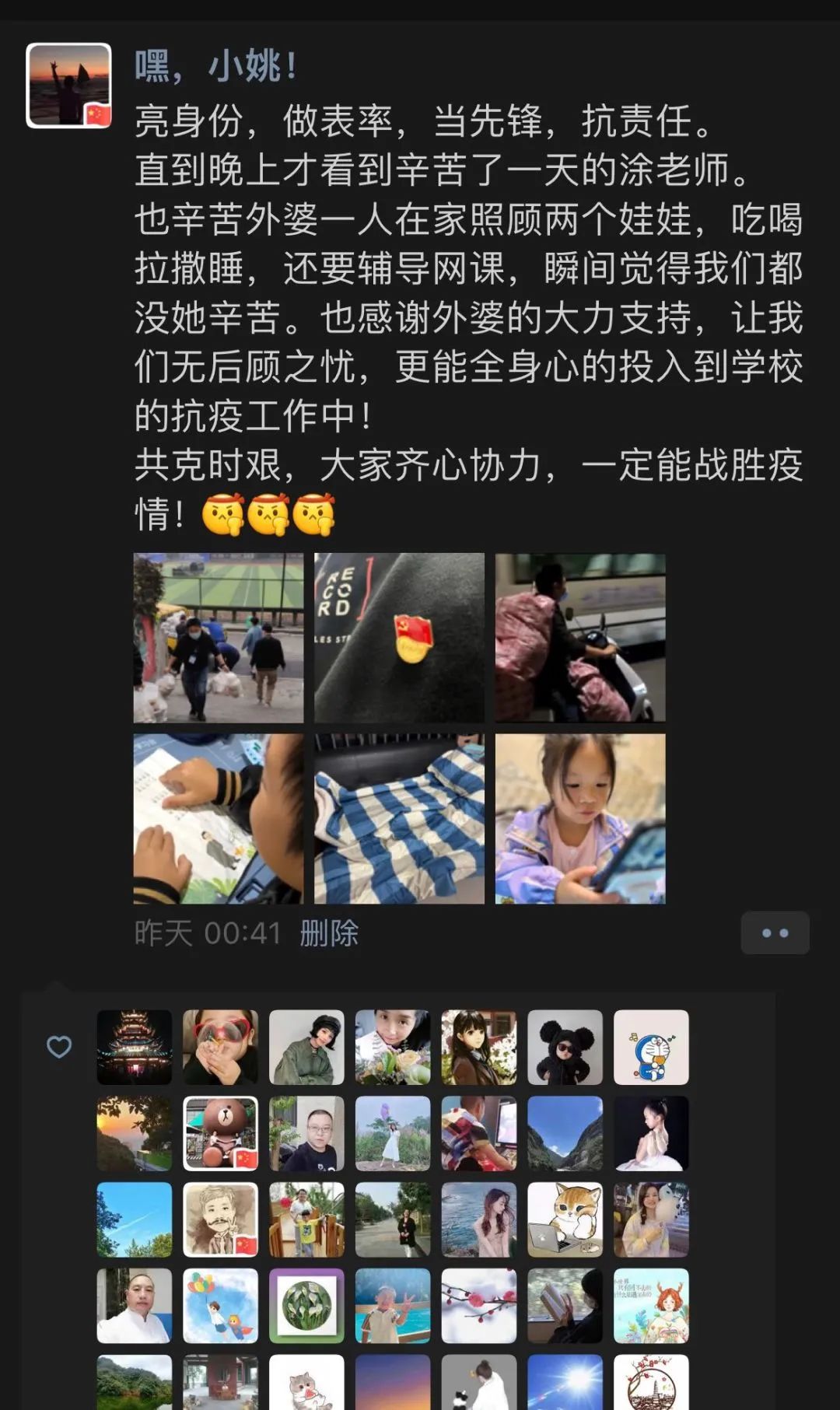Open the poster's sunset profile avatar

(x=68, y=86)
